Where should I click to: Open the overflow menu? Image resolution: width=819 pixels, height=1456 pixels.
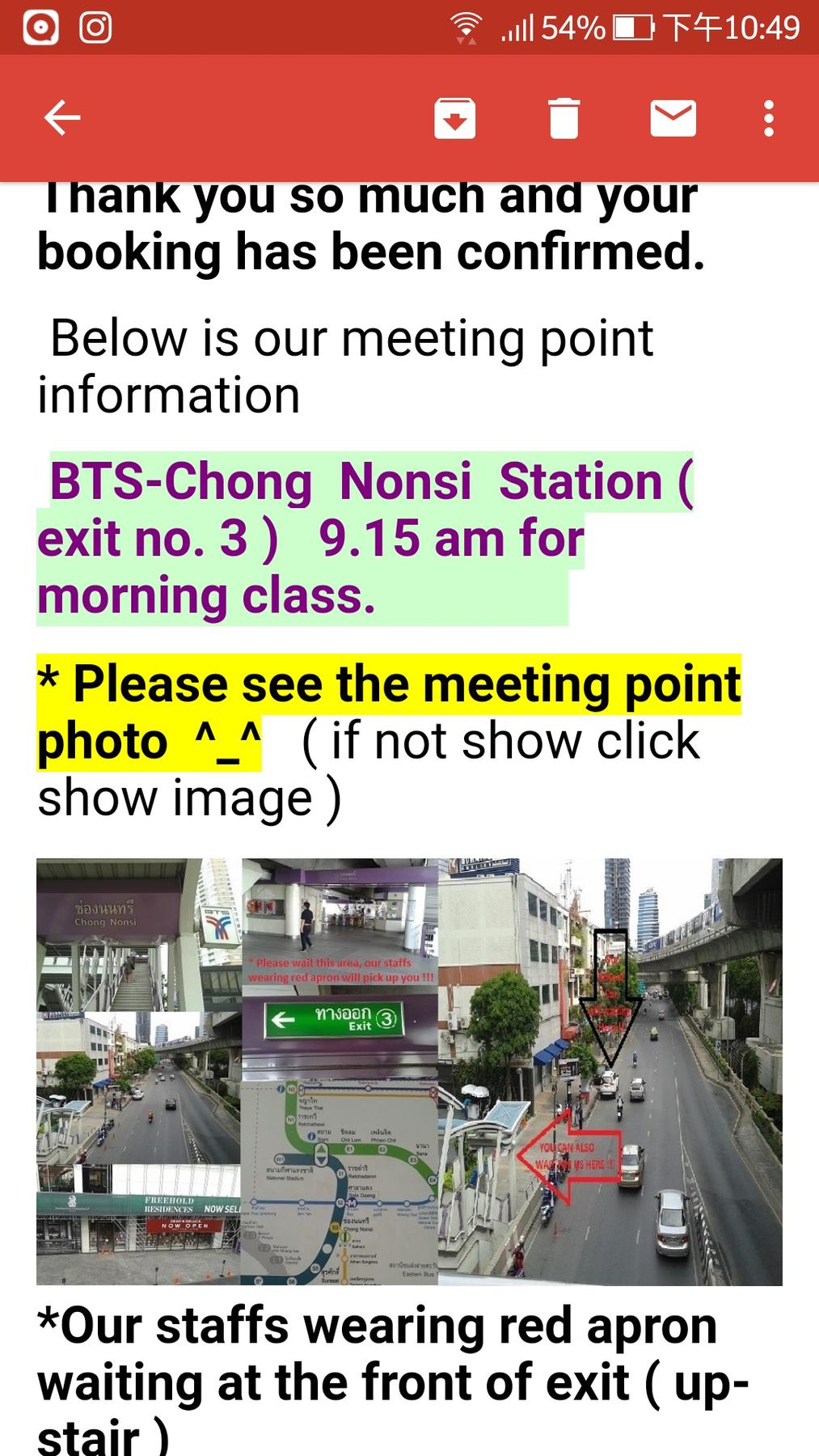click(x=768, y=119)
